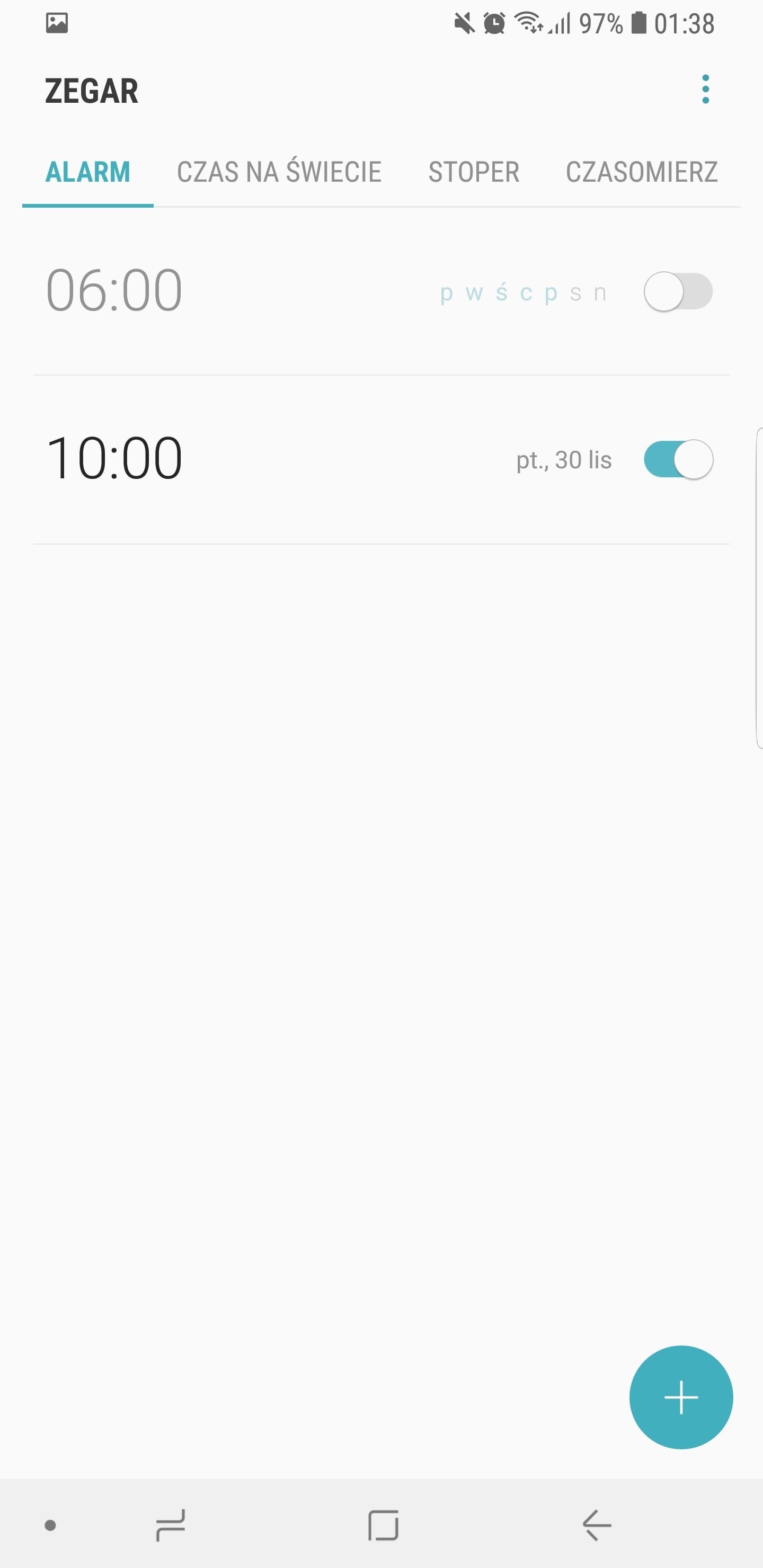Select the Alarm tab

(87, 172)
